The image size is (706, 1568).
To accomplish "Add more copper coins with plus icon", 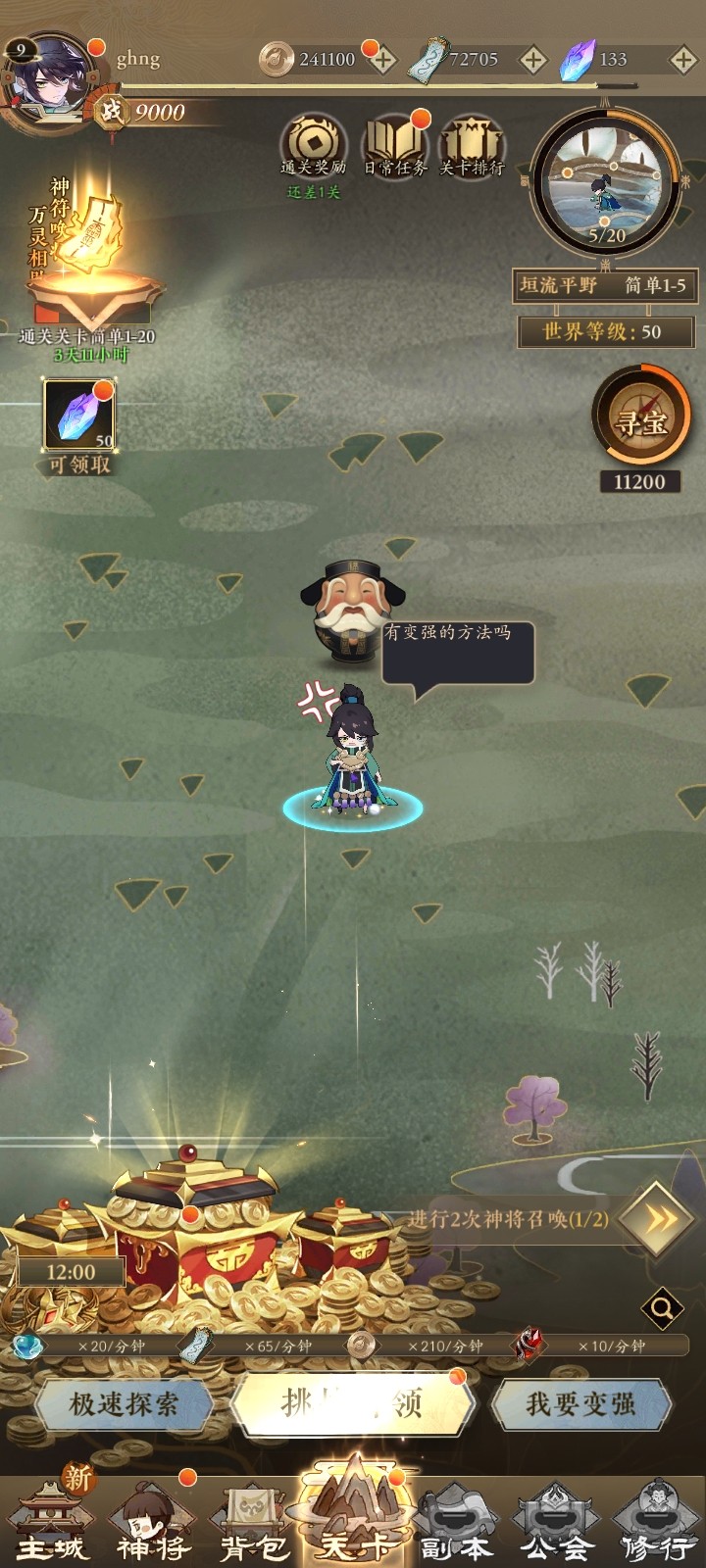I will (382, 60).
